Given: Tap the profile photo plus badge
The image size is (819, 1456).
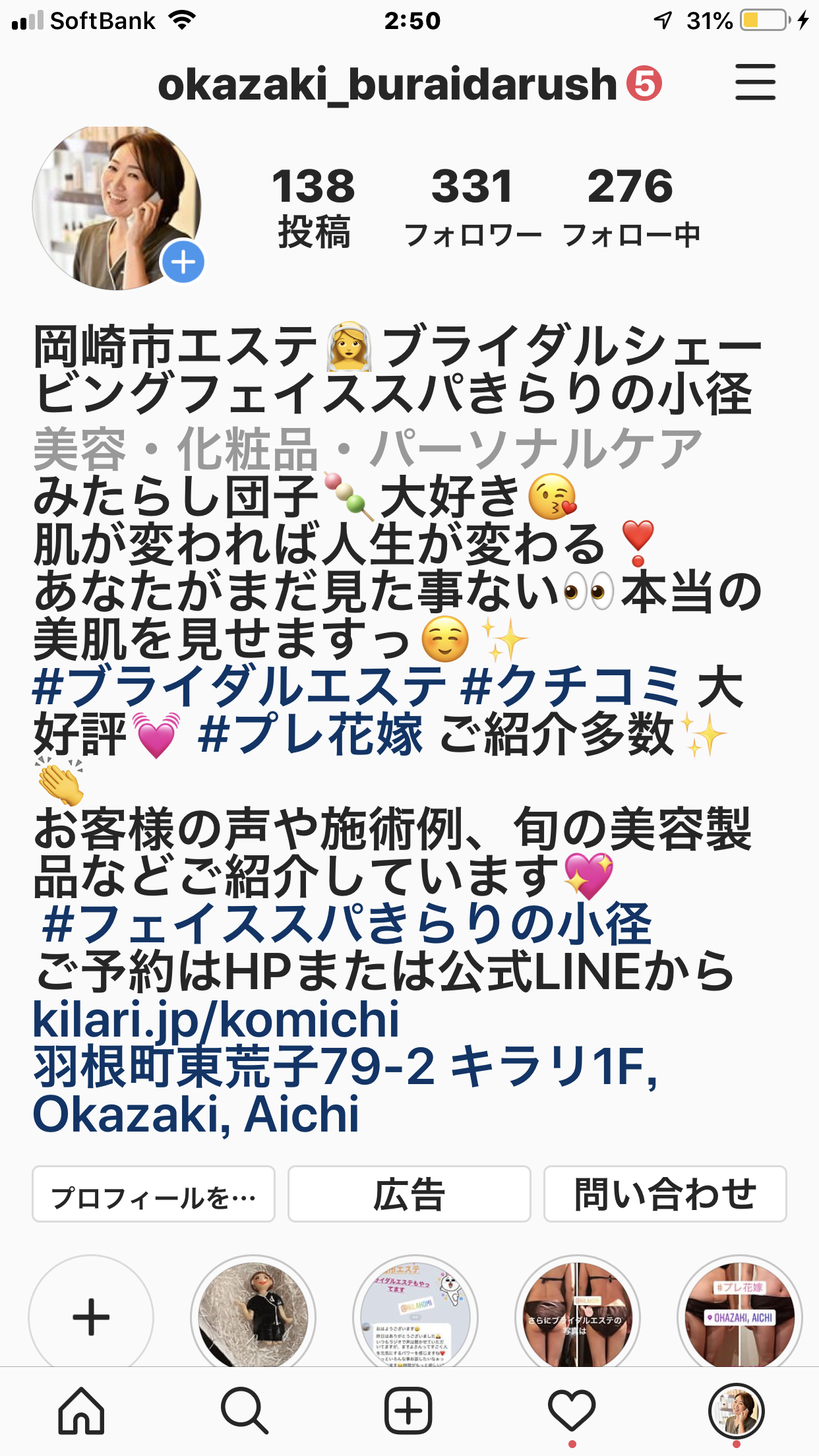Looking at the screenshot, I should (183, 262).
